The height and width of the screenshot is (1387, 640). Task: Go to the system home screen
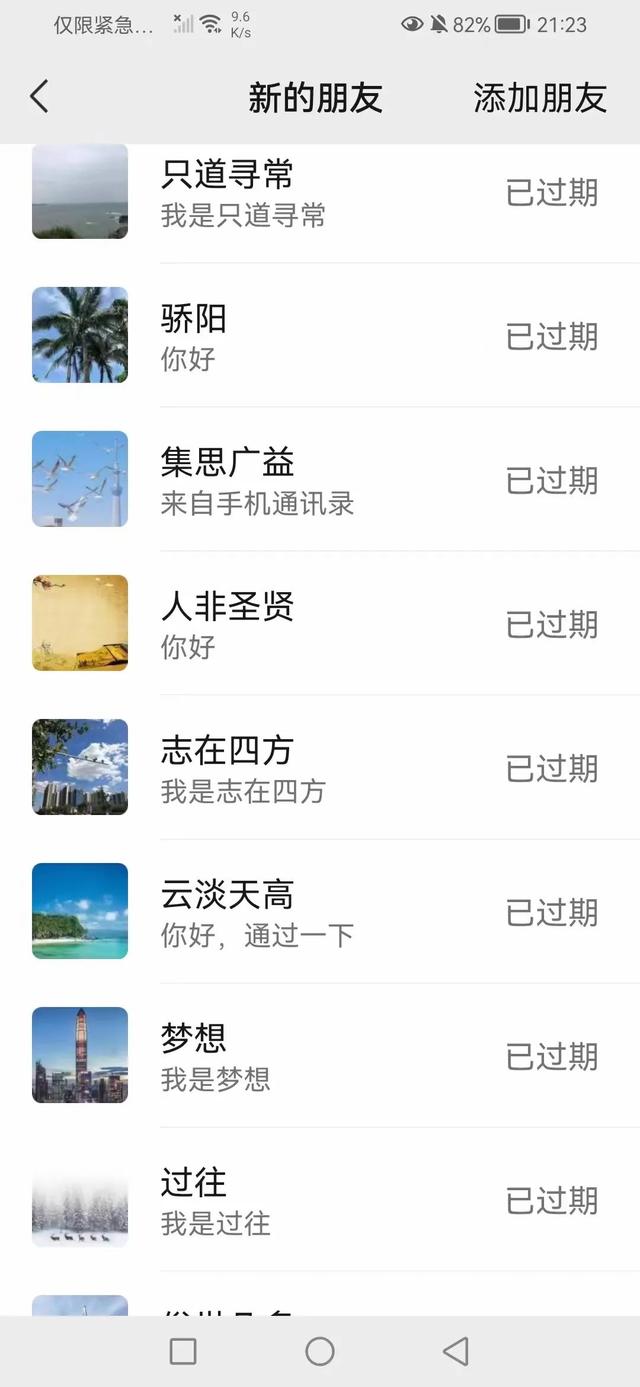(320, 1352)
